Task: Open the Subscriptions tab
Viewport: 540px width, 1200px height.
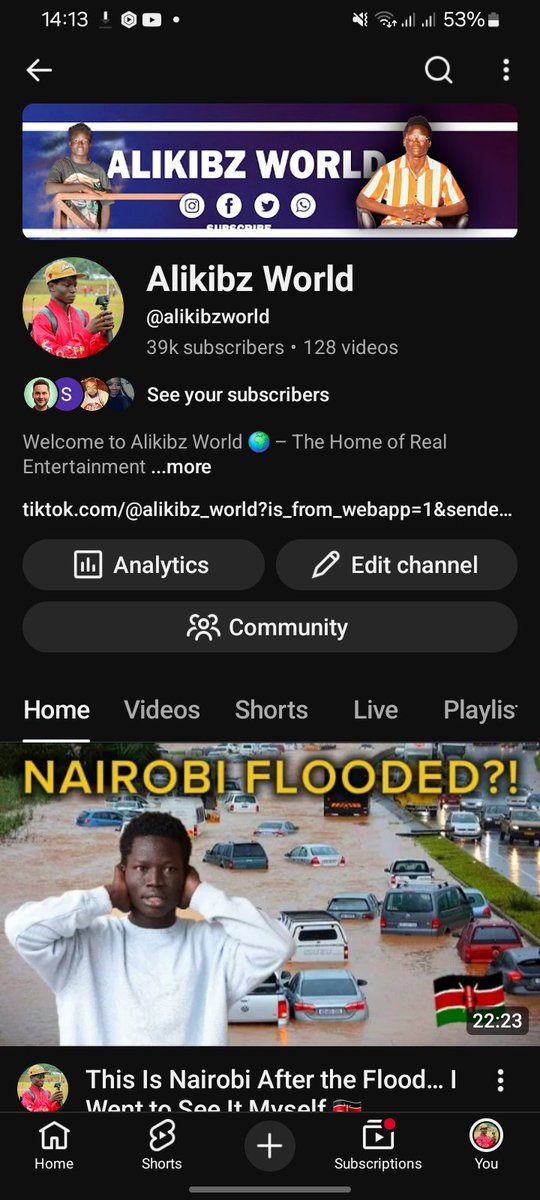Action: click(378, 1146)
